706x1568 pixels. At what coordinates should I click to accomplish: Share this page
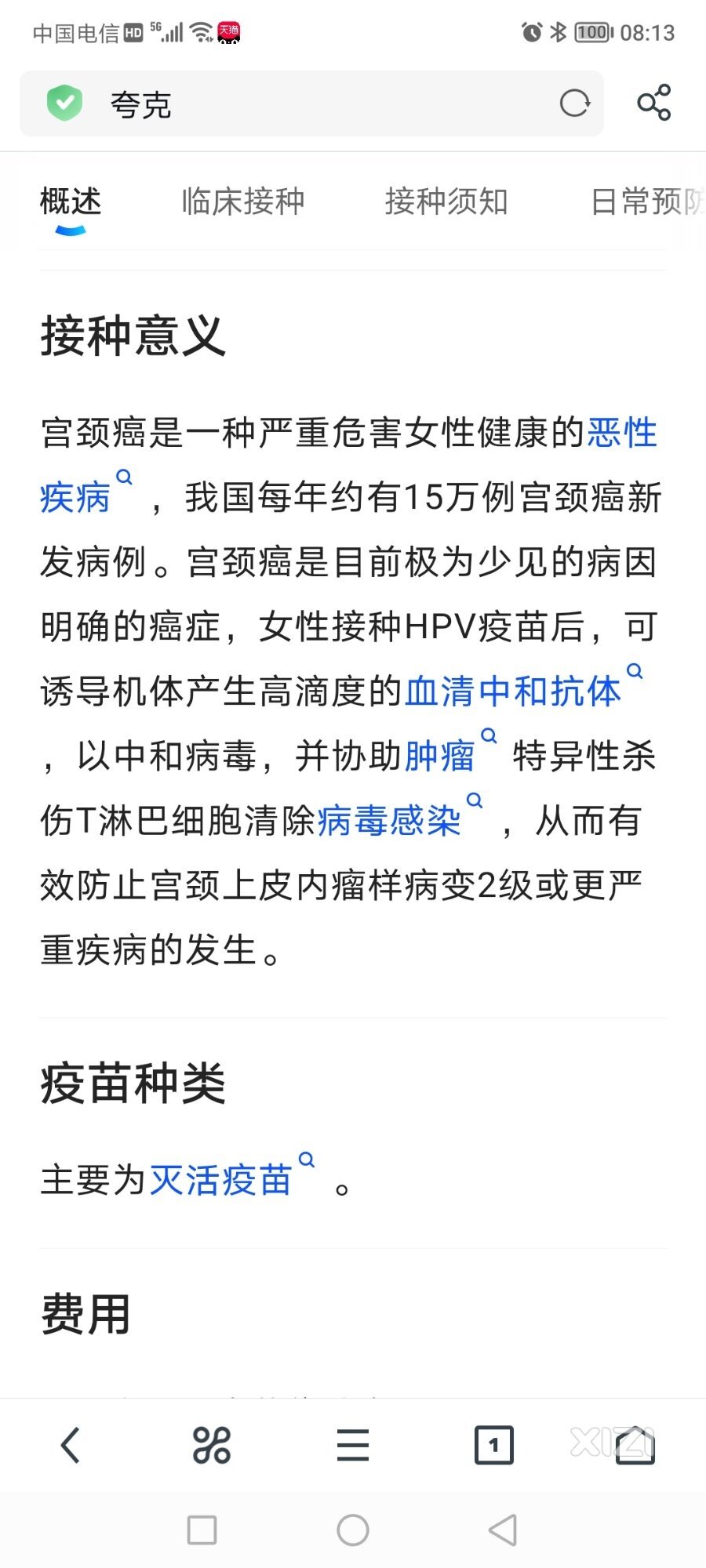pos(653,103)
